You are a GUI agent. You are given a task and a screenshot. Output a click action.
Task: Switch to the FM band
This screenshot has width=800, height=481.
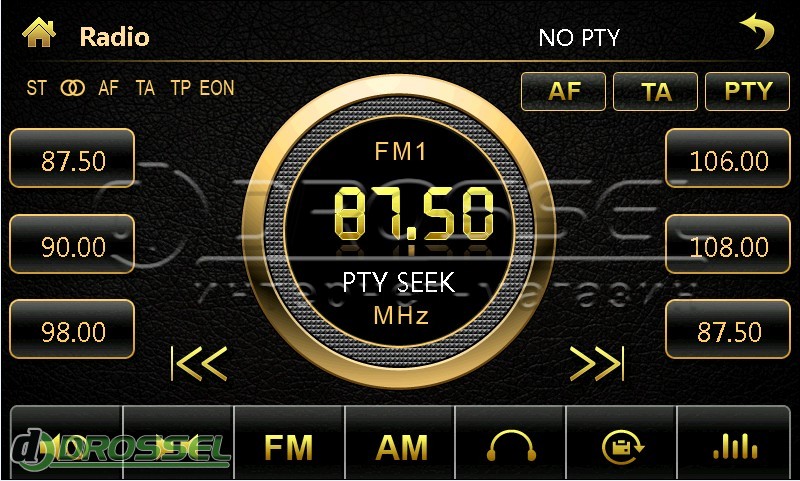(288, 446)
